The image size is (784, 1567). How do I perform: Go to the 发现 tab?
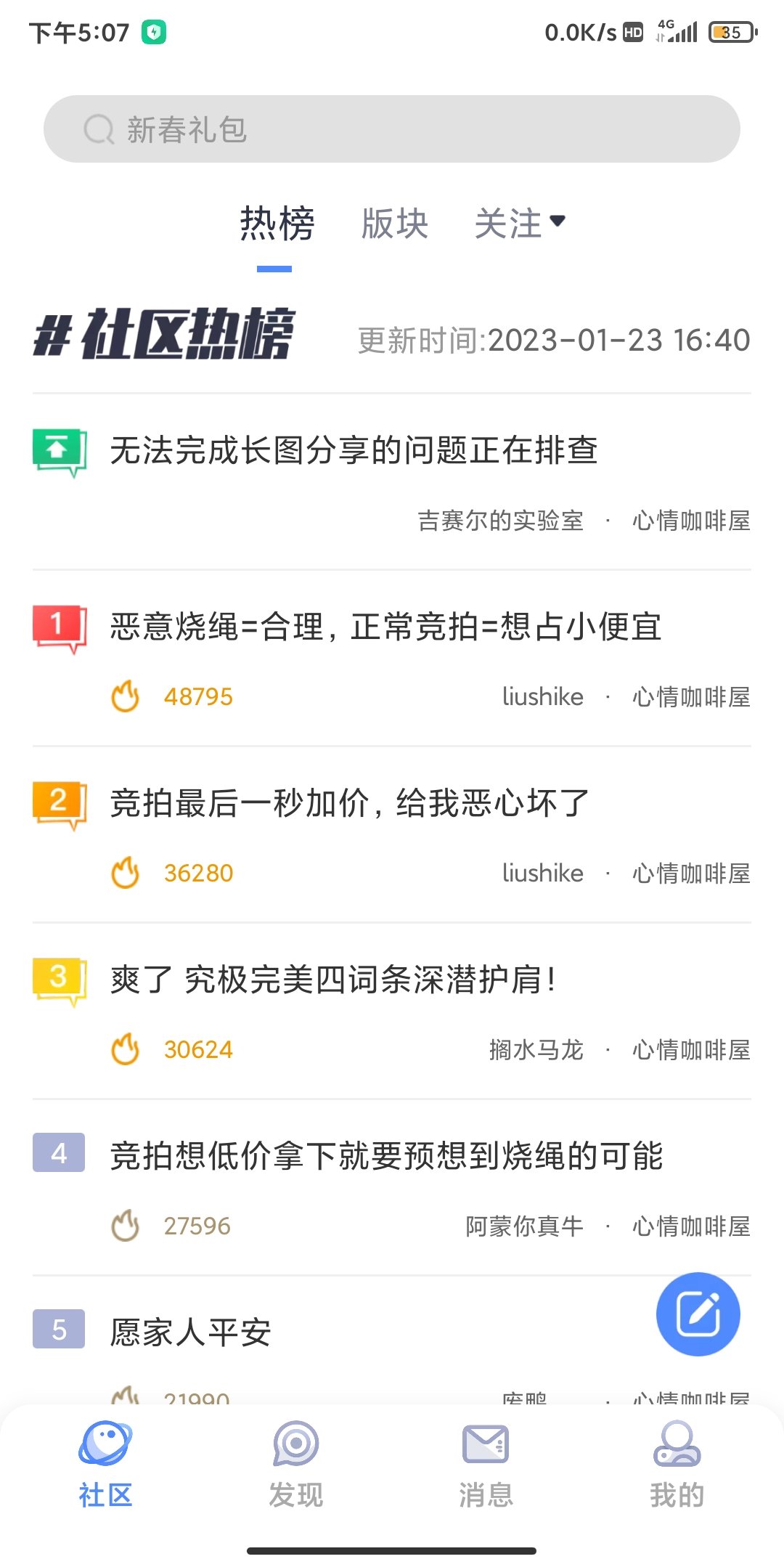click(295, 1464)
